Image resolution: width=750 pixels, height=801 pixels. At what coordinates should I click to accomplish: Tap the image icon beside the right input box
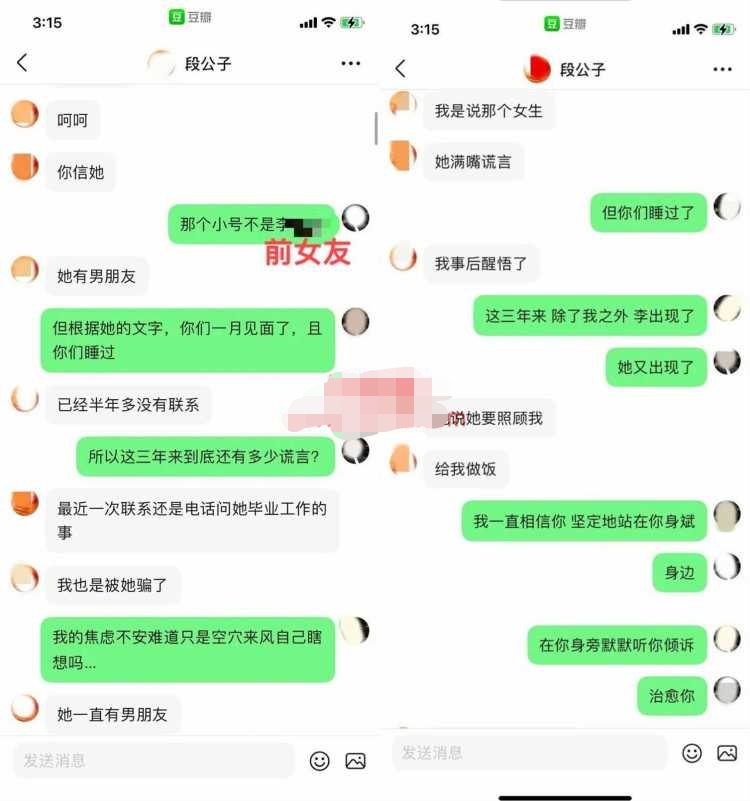point(728,753)
